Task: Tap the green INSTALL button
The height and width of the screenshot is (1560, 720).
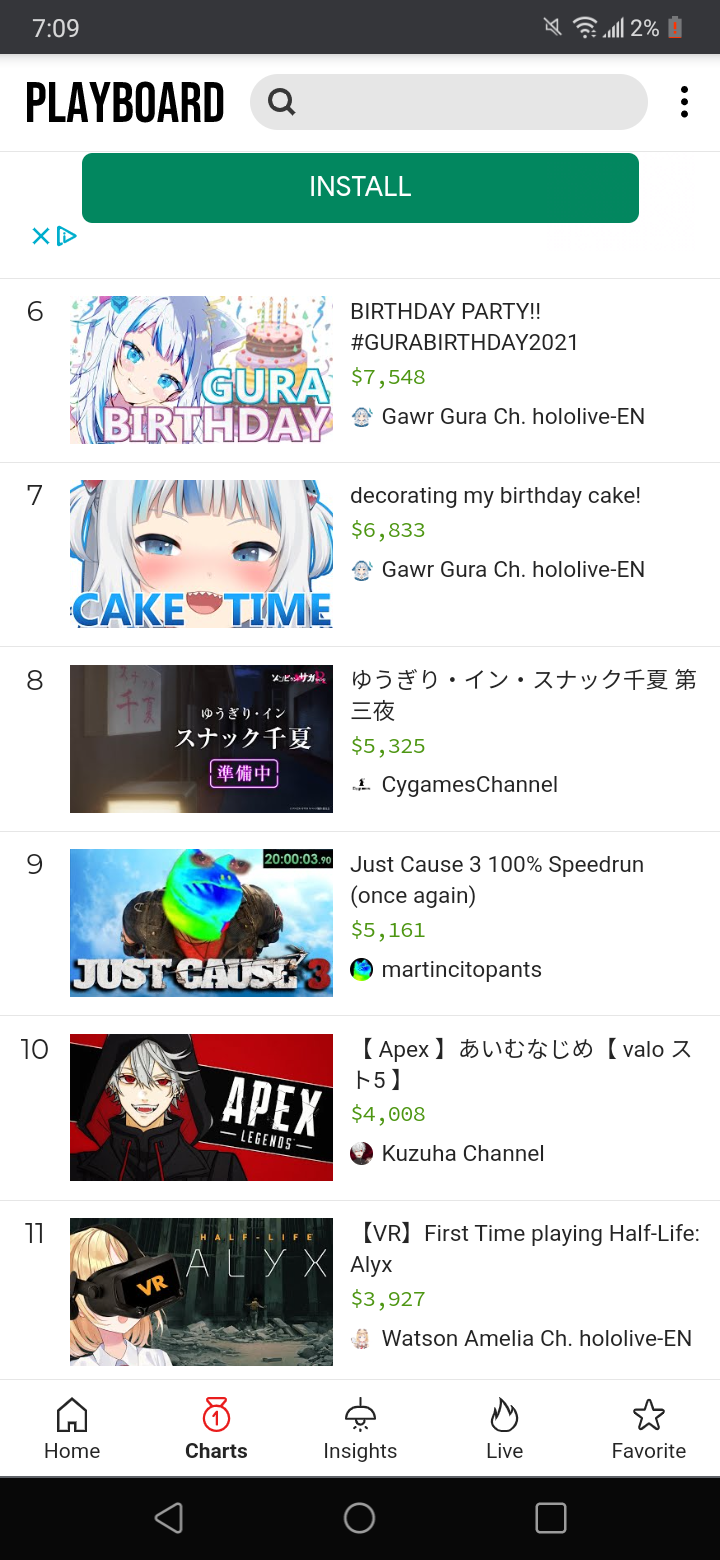Action: [360, 187]
